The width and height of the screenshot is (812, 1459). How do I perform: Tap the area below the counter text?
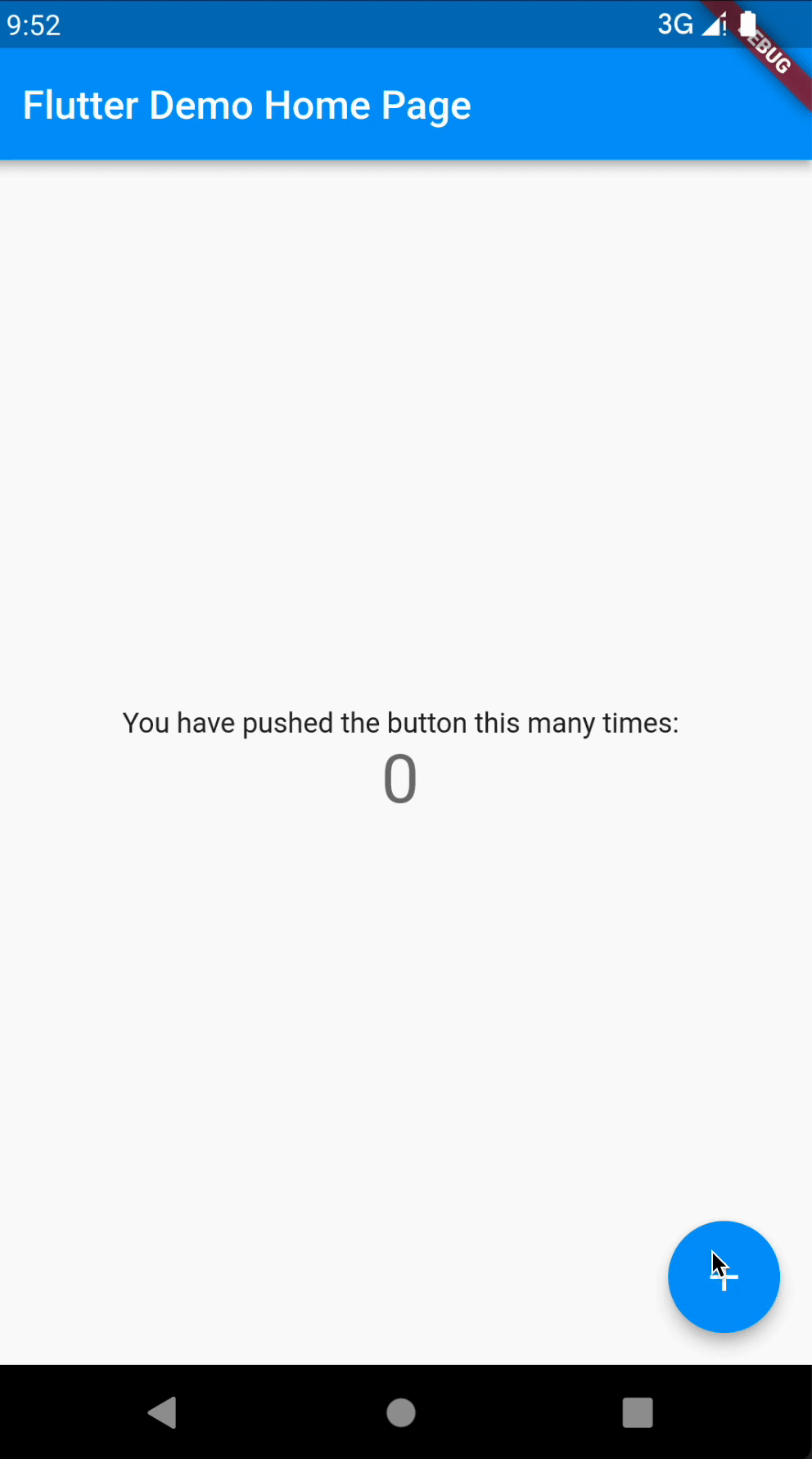coord(400,901)
